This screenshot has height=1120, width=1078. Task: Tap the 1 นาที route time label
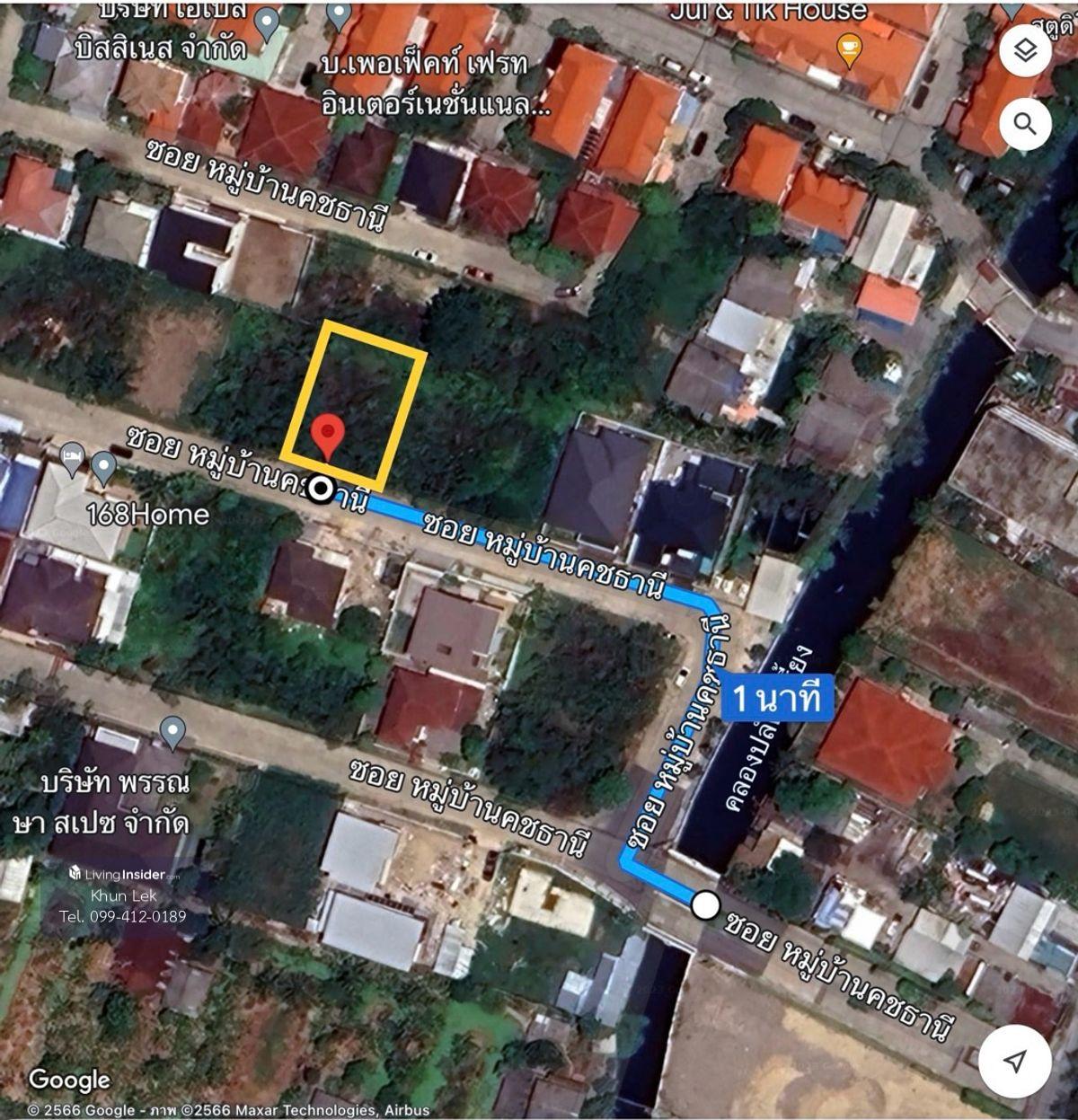click(x=778, y=698)
